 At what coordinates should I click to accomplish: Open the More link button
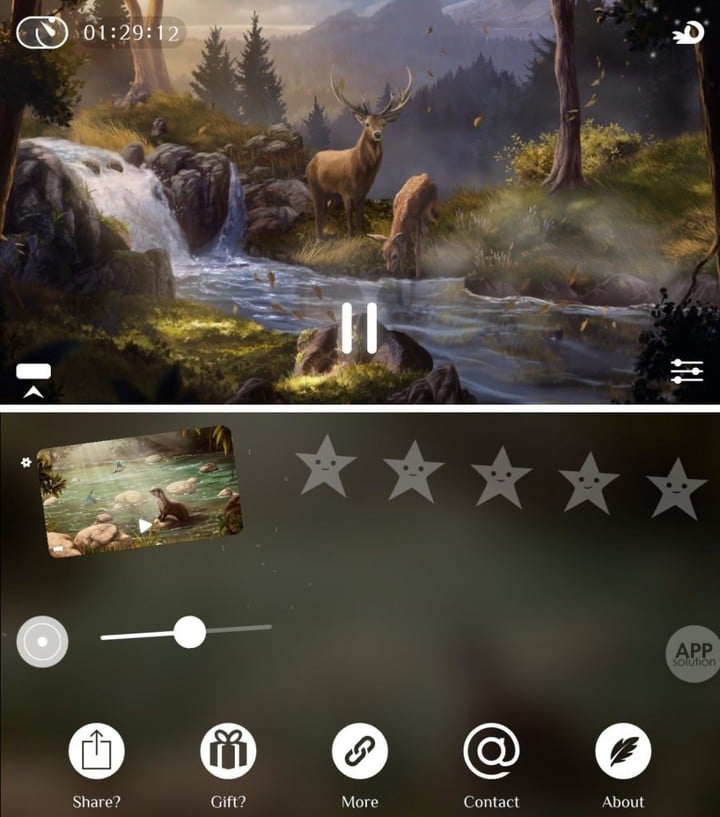(360, 751)
